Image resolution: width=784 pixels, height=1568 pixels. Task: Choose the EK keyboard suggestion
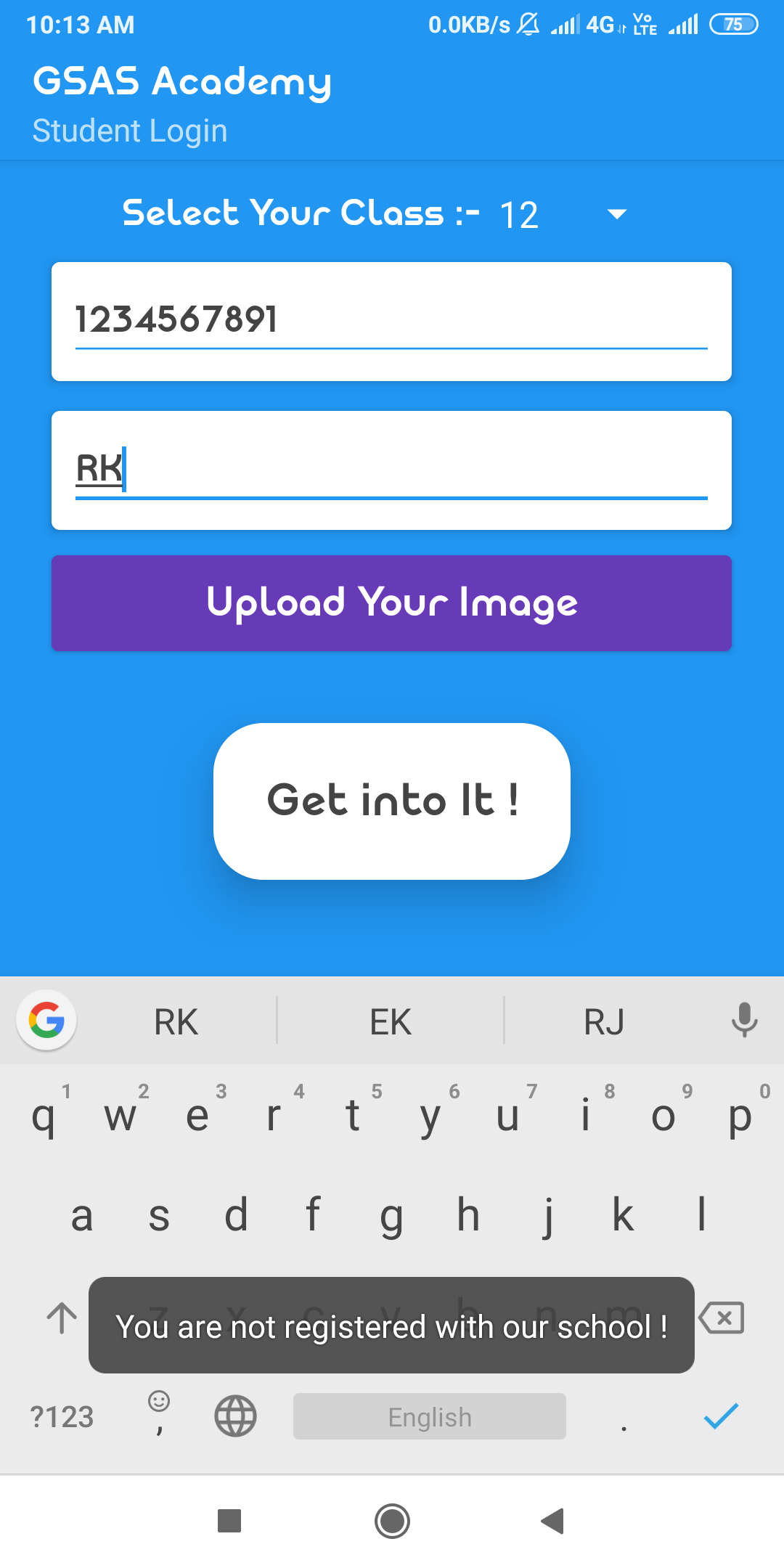coord(391,1022)
